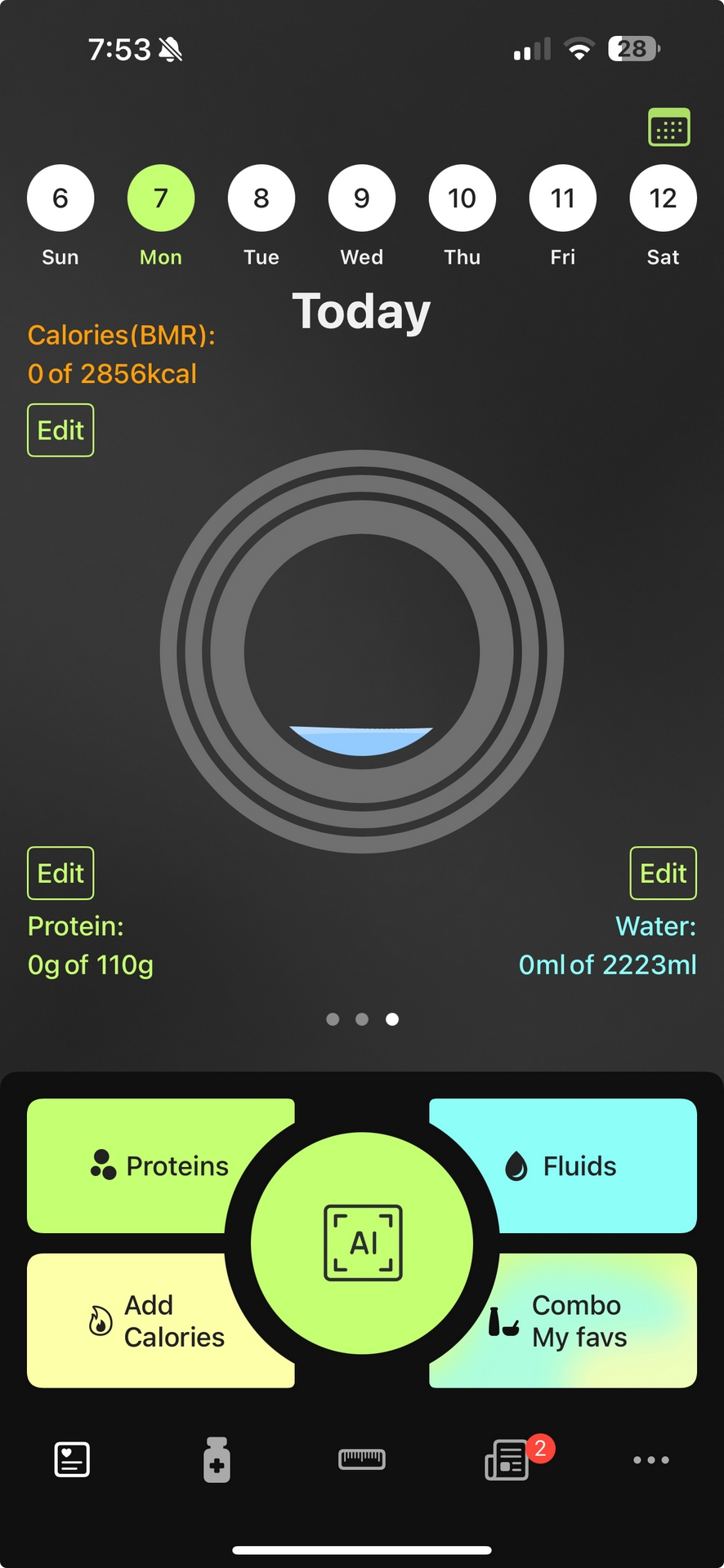Open the medication bottle tab
The width and height of the screenshot is (724, 1568).
coord(217,1459)
